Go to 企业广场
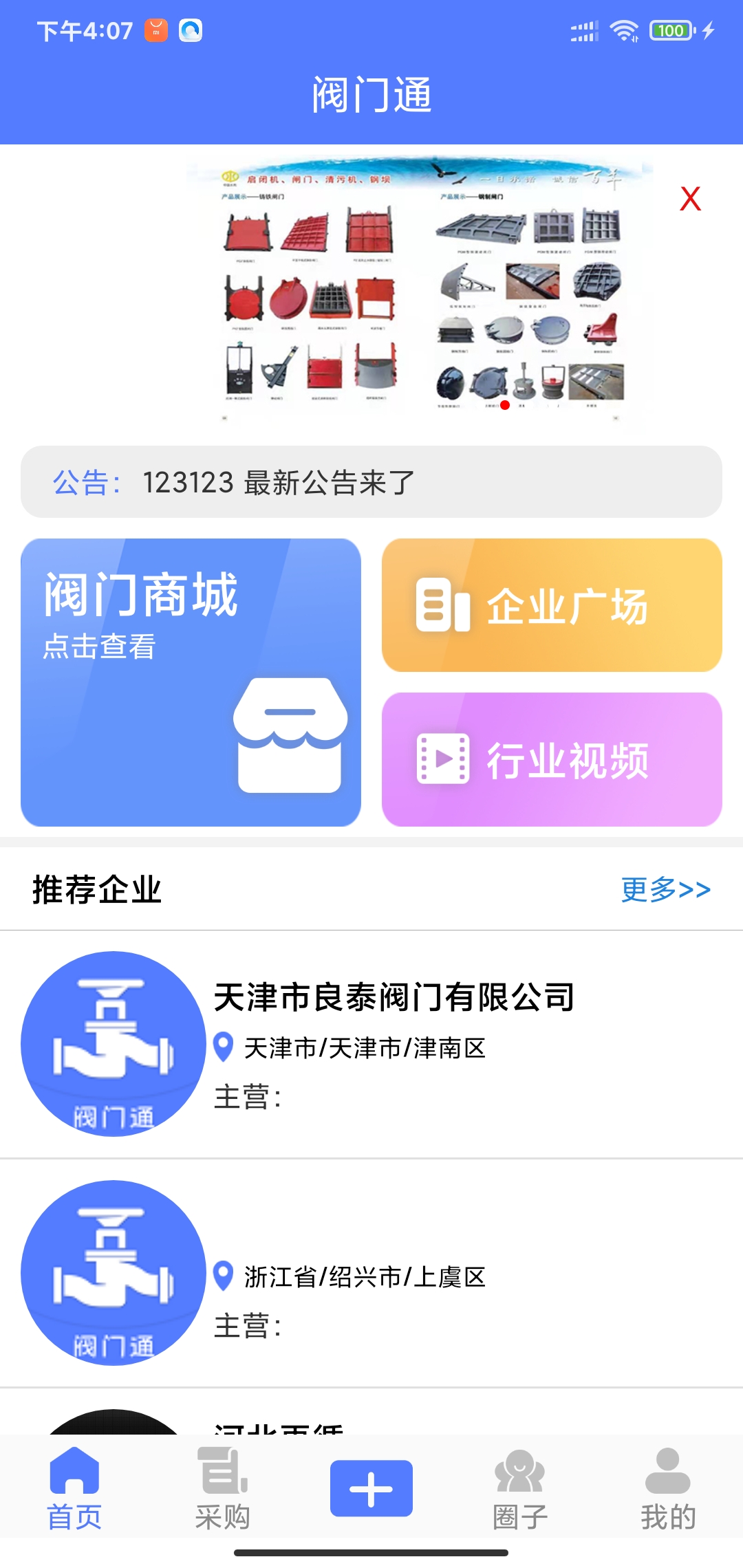This screenshot has width=743, height=1568. pyautogui.click(x=552, y=605)
